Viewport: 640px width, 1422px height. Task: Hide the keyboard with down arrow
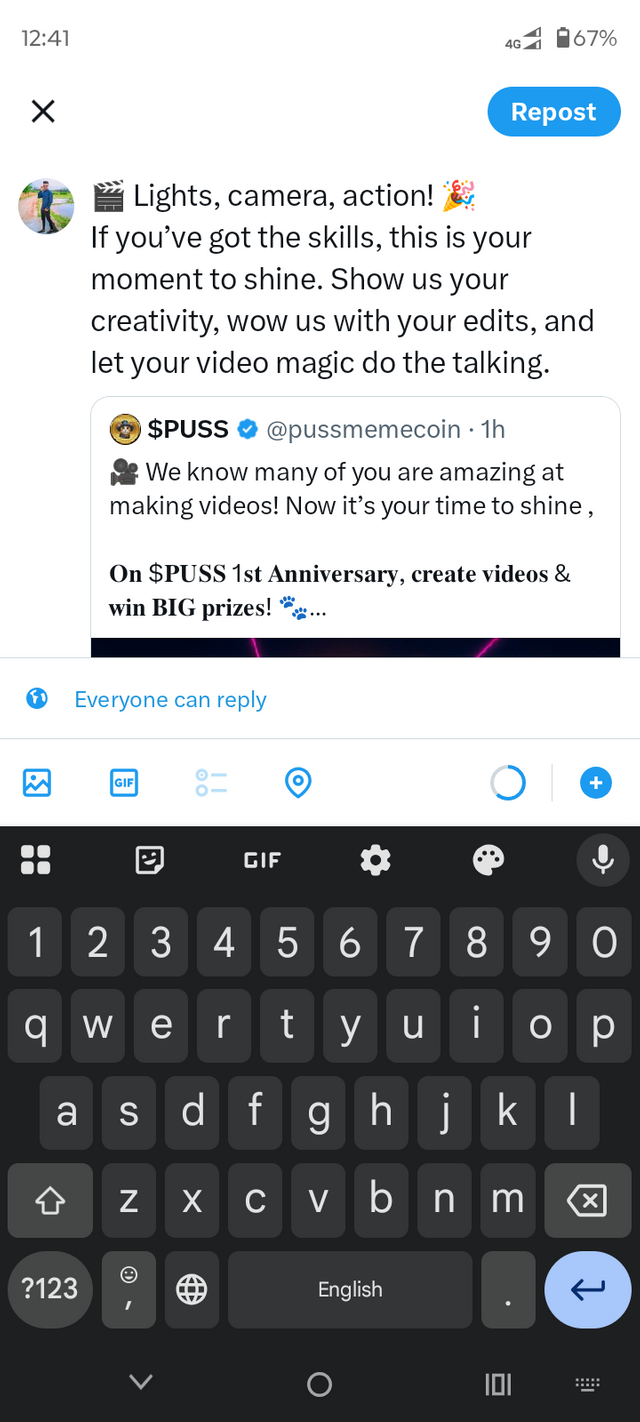pos(141,1382)
